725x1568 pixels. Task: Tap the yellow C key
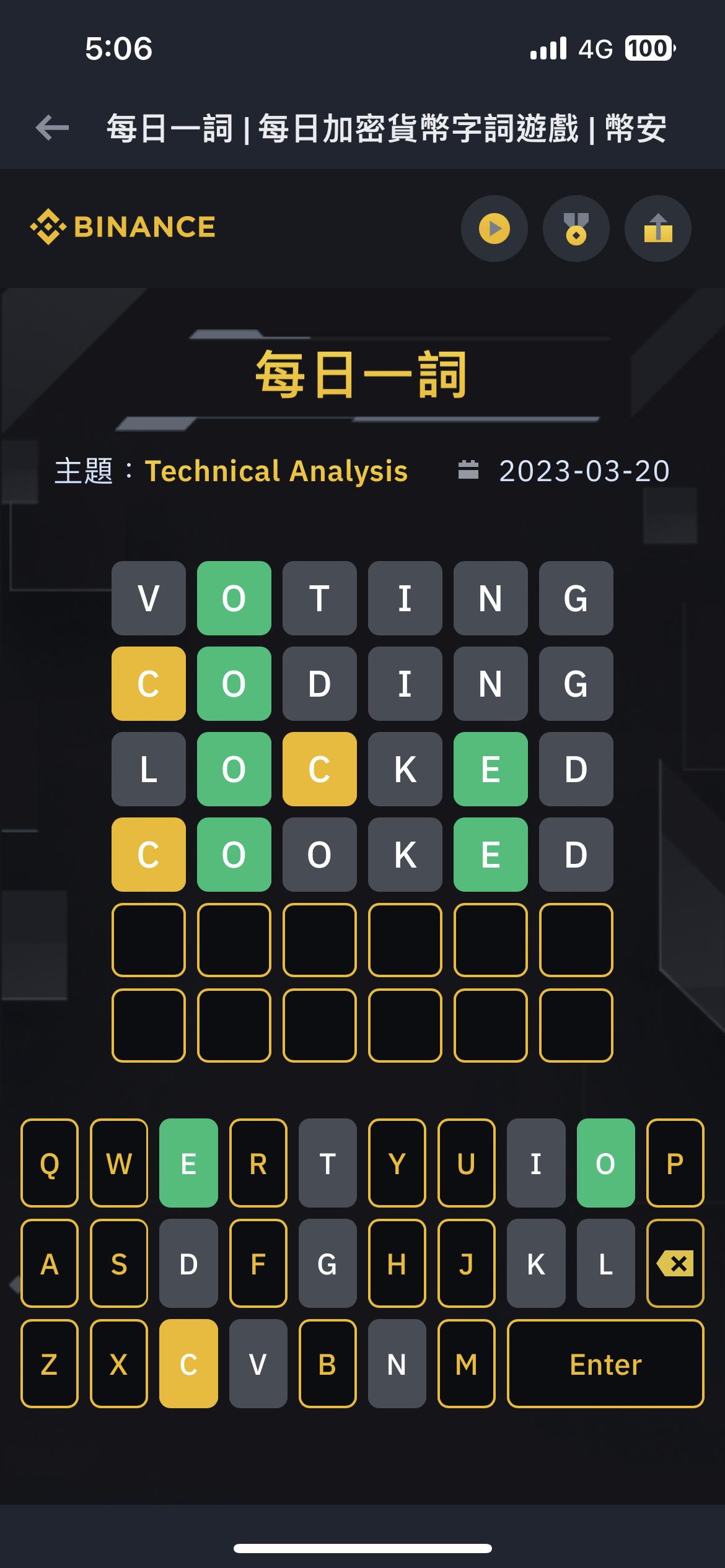[x=188, y=1364]
